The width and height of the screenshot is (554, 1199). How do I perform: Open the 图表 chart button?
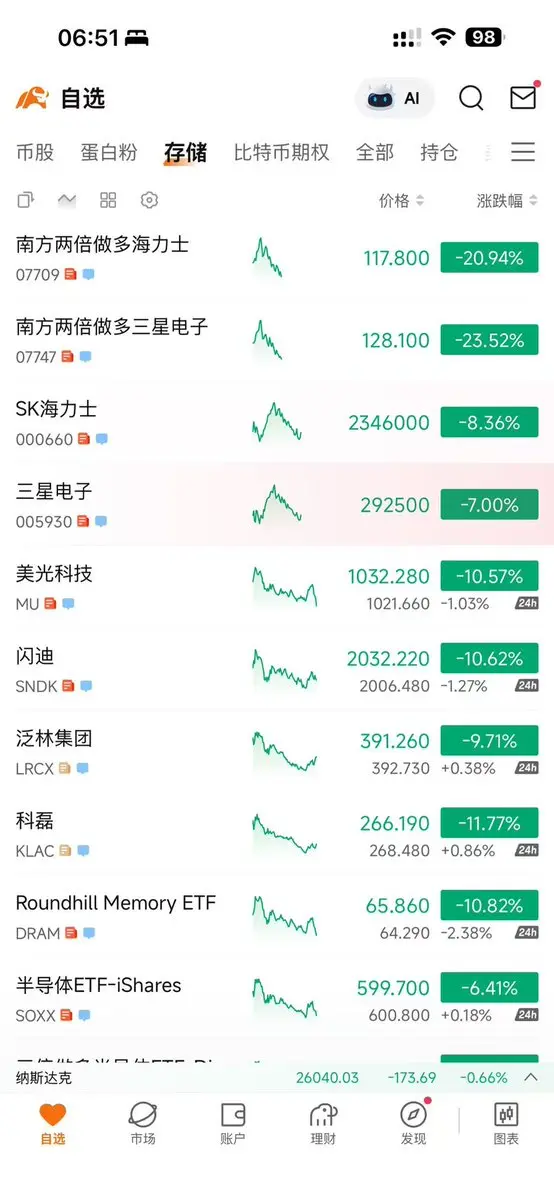tap(507, 1123)
